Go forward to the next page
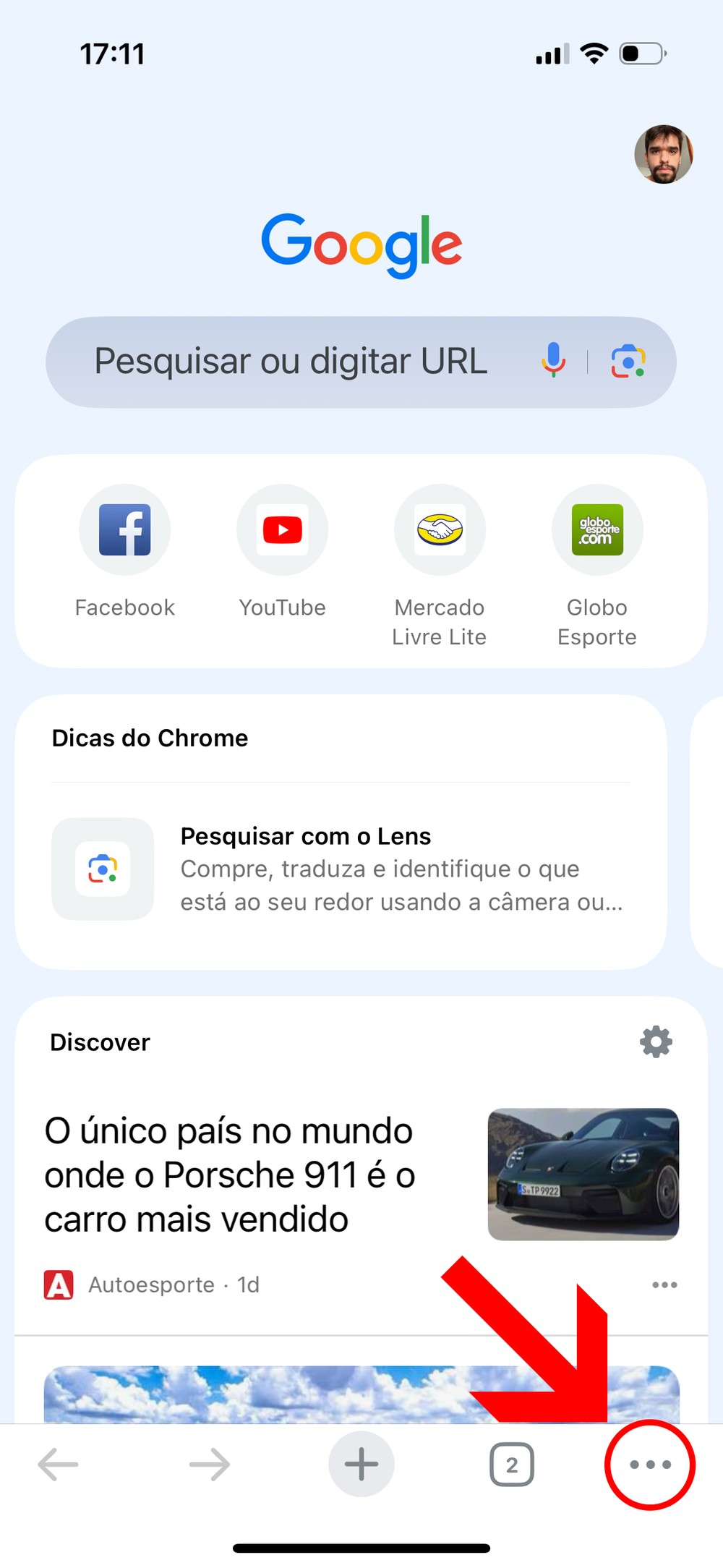723x1568 pixels. coord(210,1465)
